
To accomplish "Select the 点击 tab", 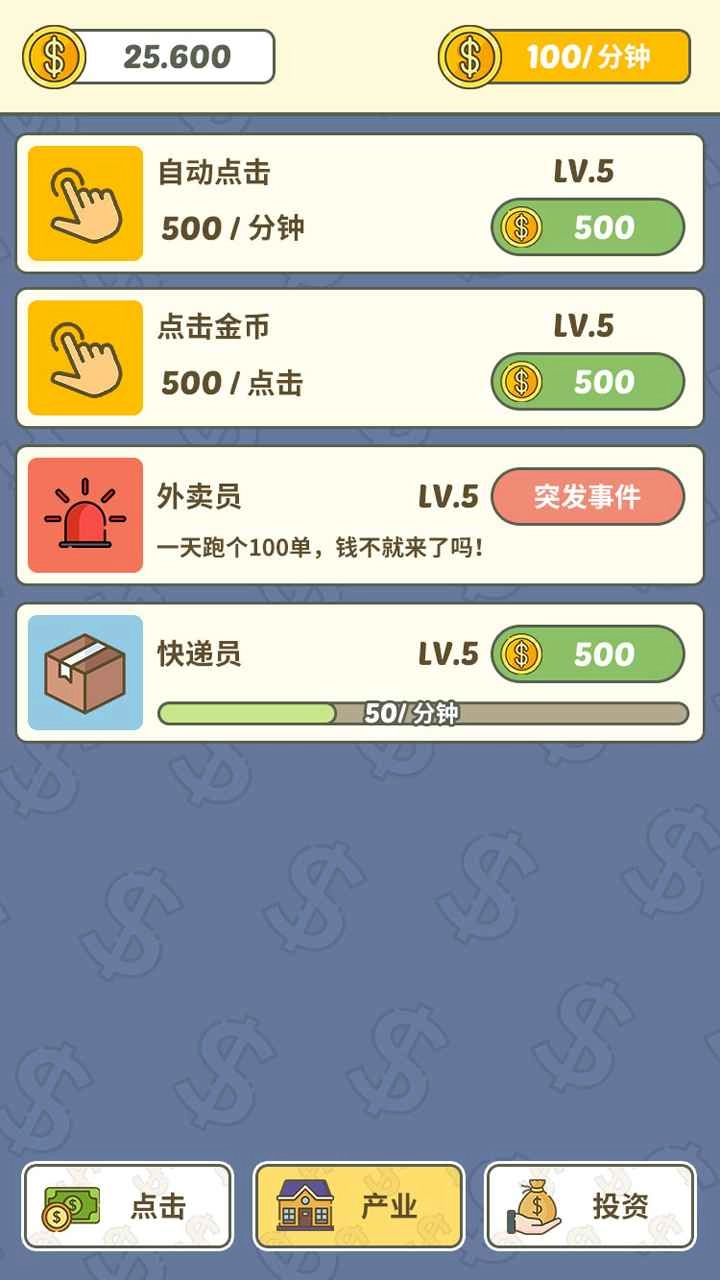I will tap(130, 1207).
